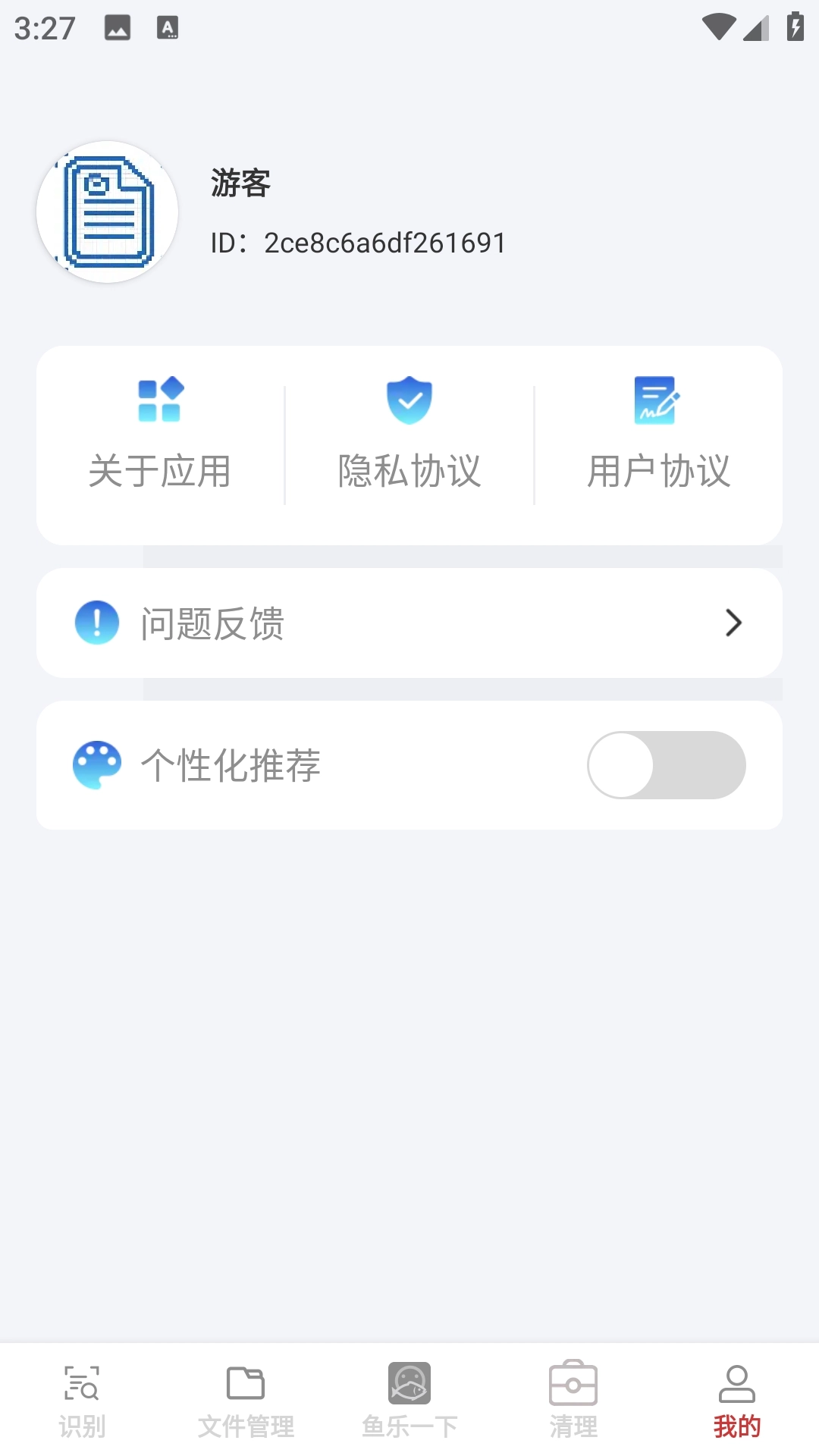Click the 清理 briefcase icon
The height and width of the screenshot is (1456, 819).
pyautogui.click(x=573, y=1385)
